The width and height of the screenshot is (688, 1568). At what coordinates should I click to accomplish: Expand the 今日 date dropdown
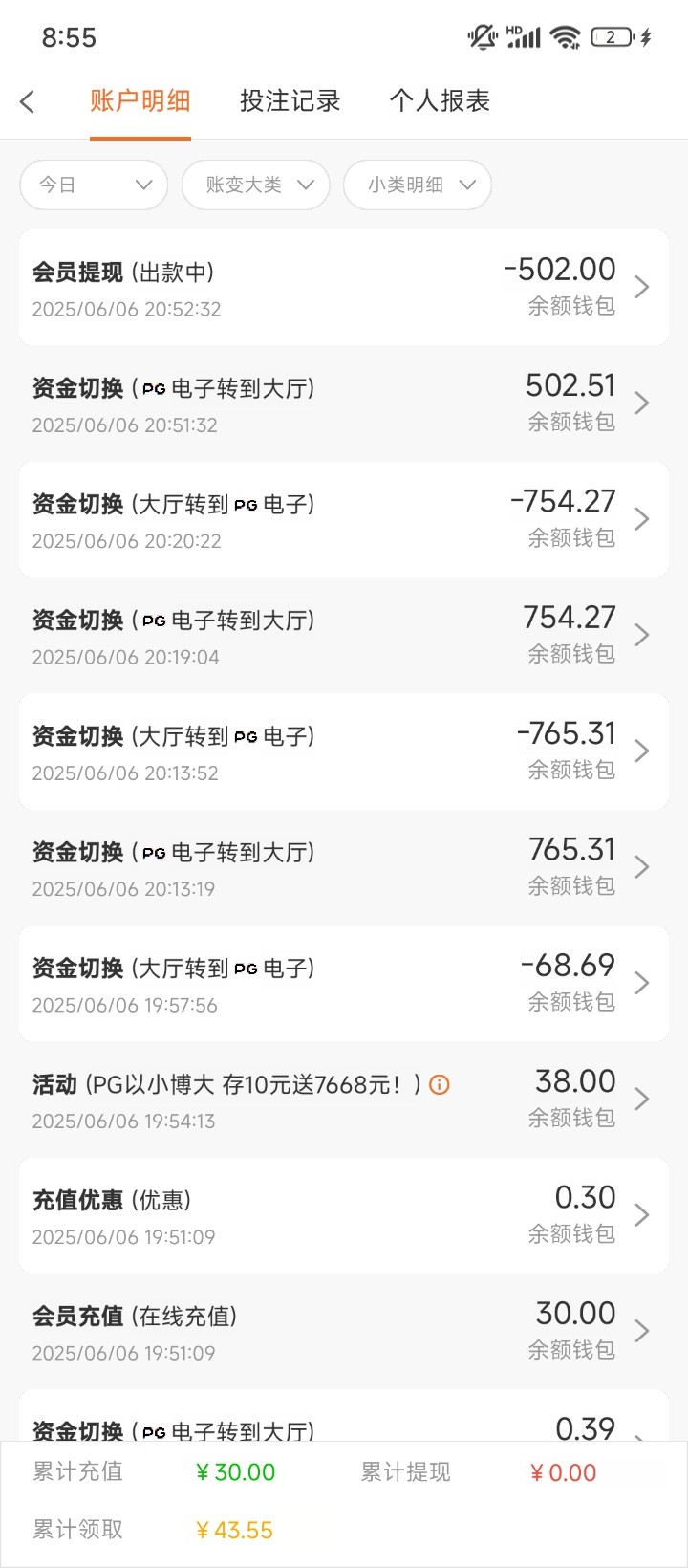coord(94,185)
